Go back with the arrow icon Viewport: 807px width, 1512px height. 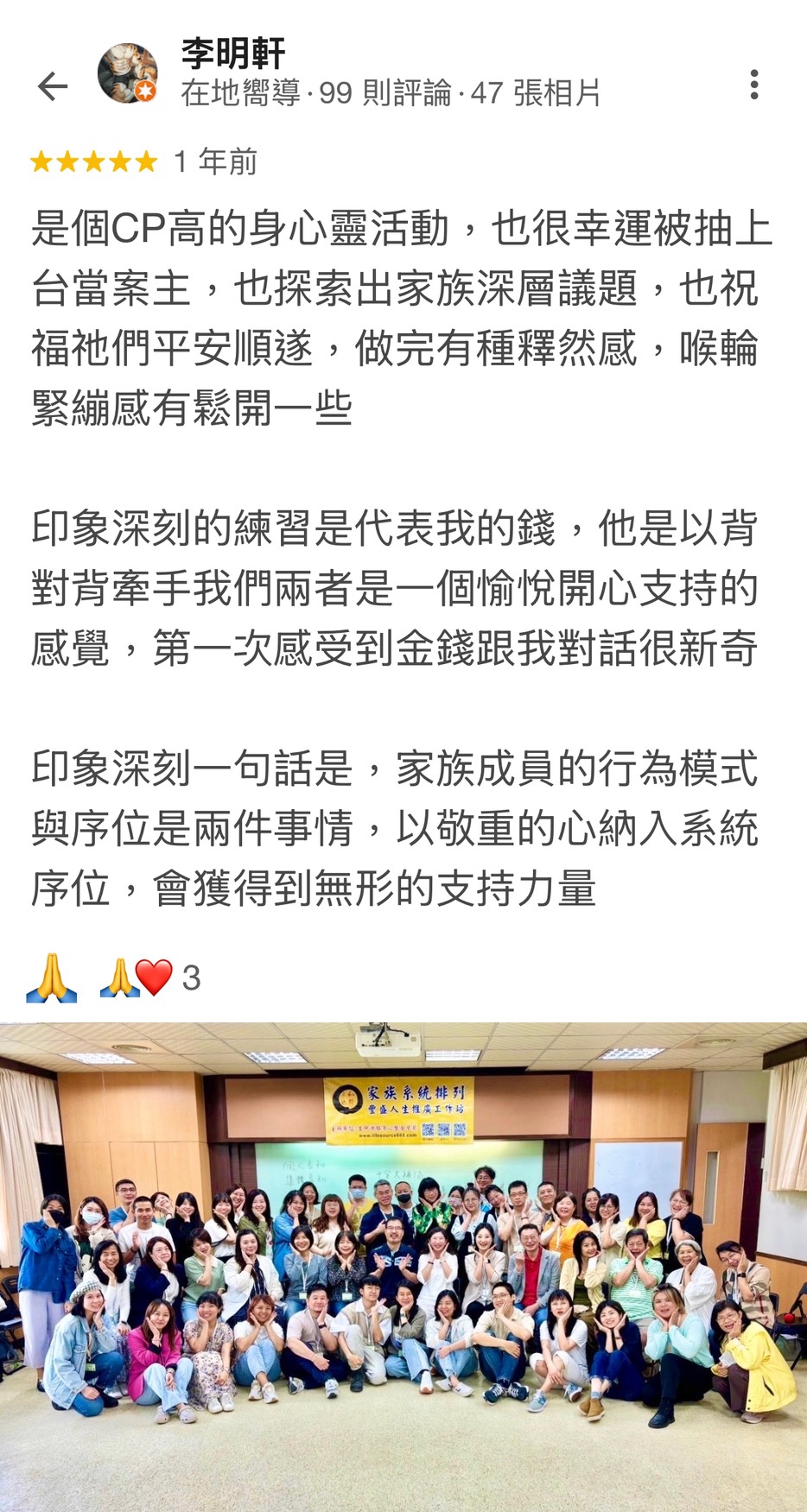53,86
